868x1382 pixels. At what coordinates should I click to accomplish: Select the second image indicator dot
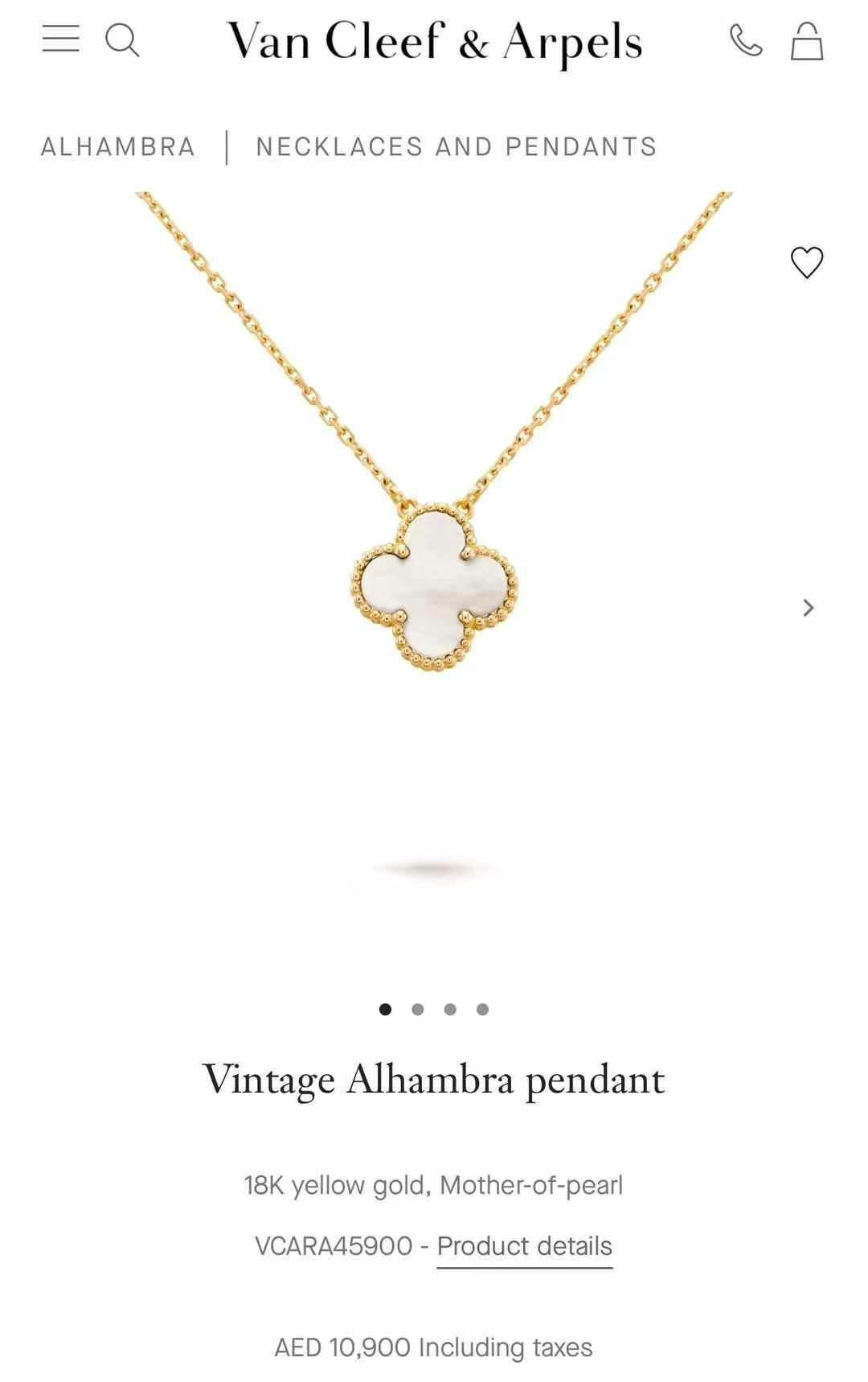click(x=417, y=1009)
